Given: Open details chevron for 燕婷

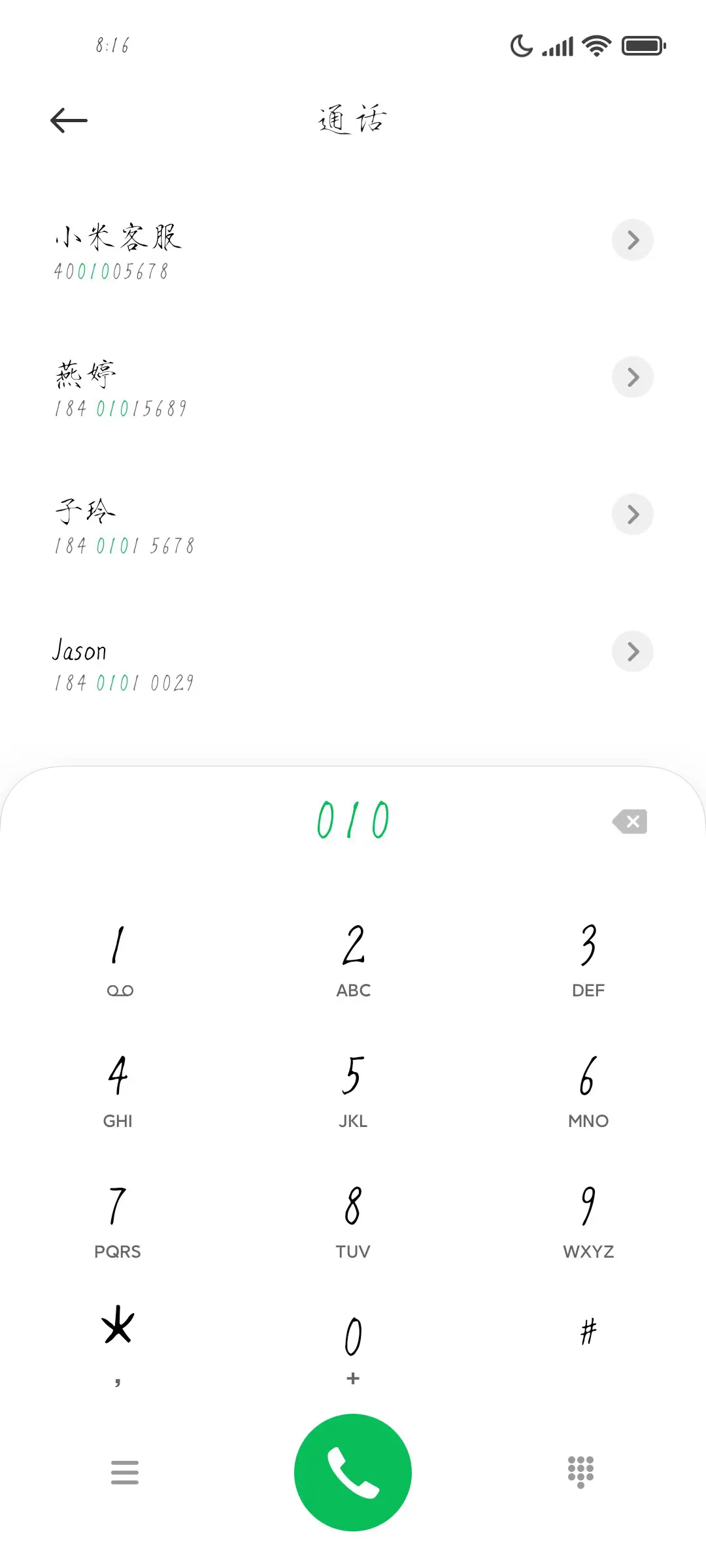Looking at the screenshot, I should (632, 377).
